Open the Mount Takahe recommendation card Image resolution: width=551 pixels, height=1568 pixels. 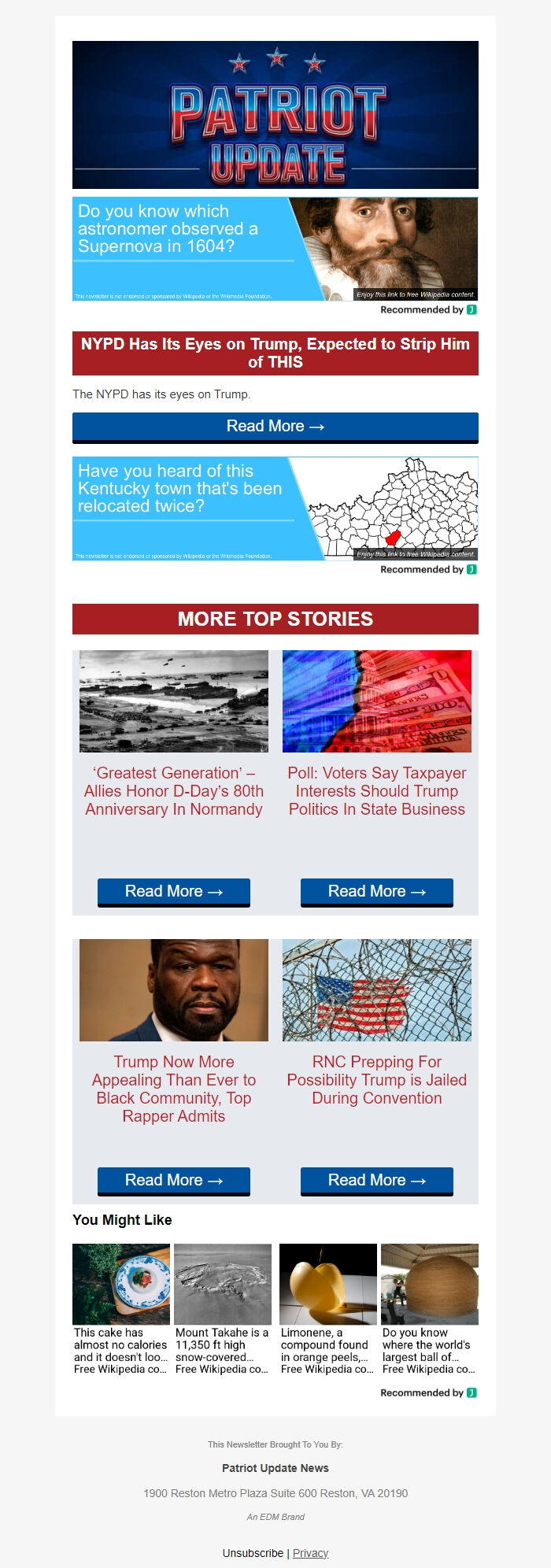click(223, 1309)
